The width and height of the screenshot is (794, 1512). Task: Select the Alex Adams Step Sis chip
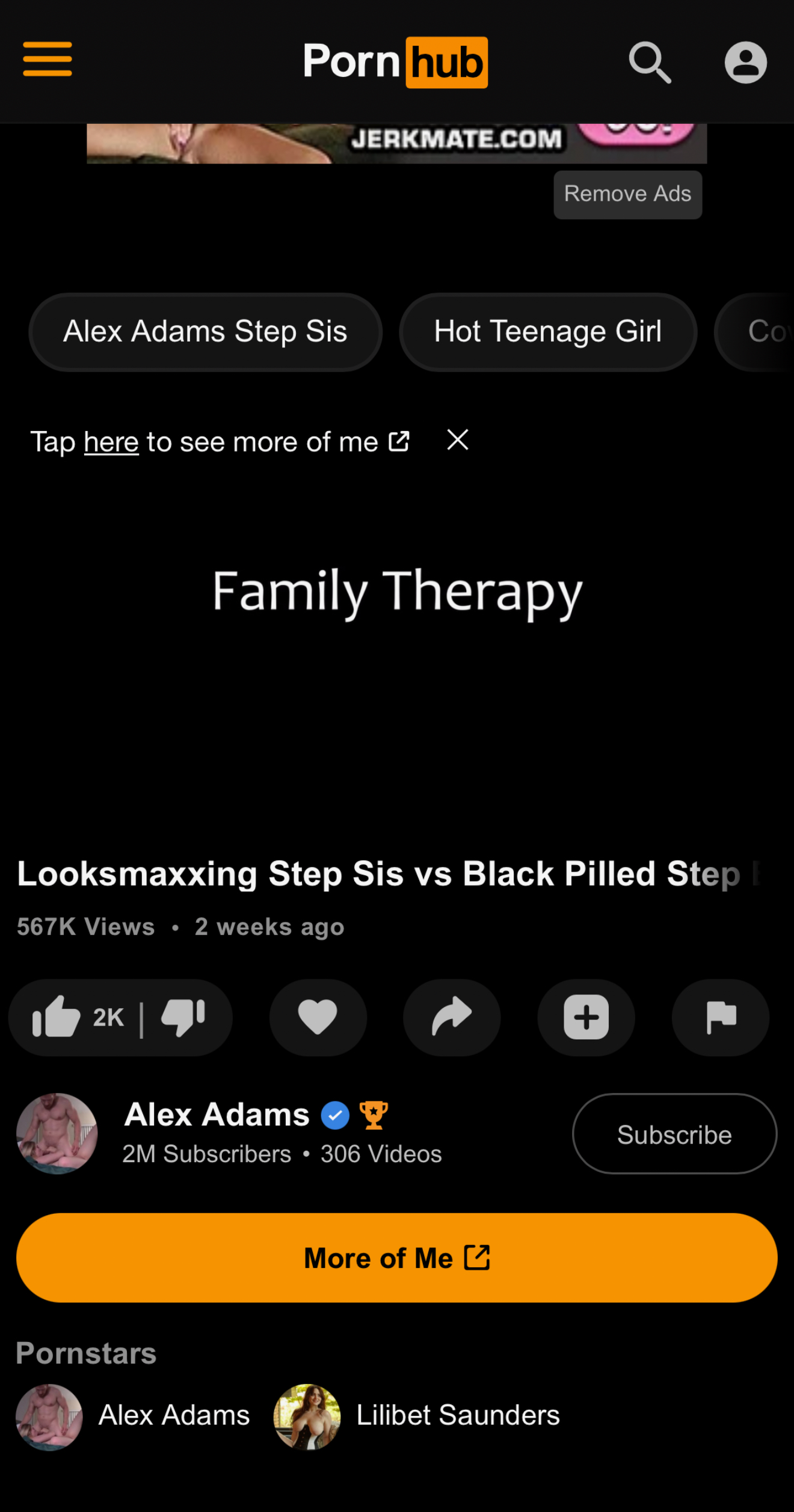point(205,331)
